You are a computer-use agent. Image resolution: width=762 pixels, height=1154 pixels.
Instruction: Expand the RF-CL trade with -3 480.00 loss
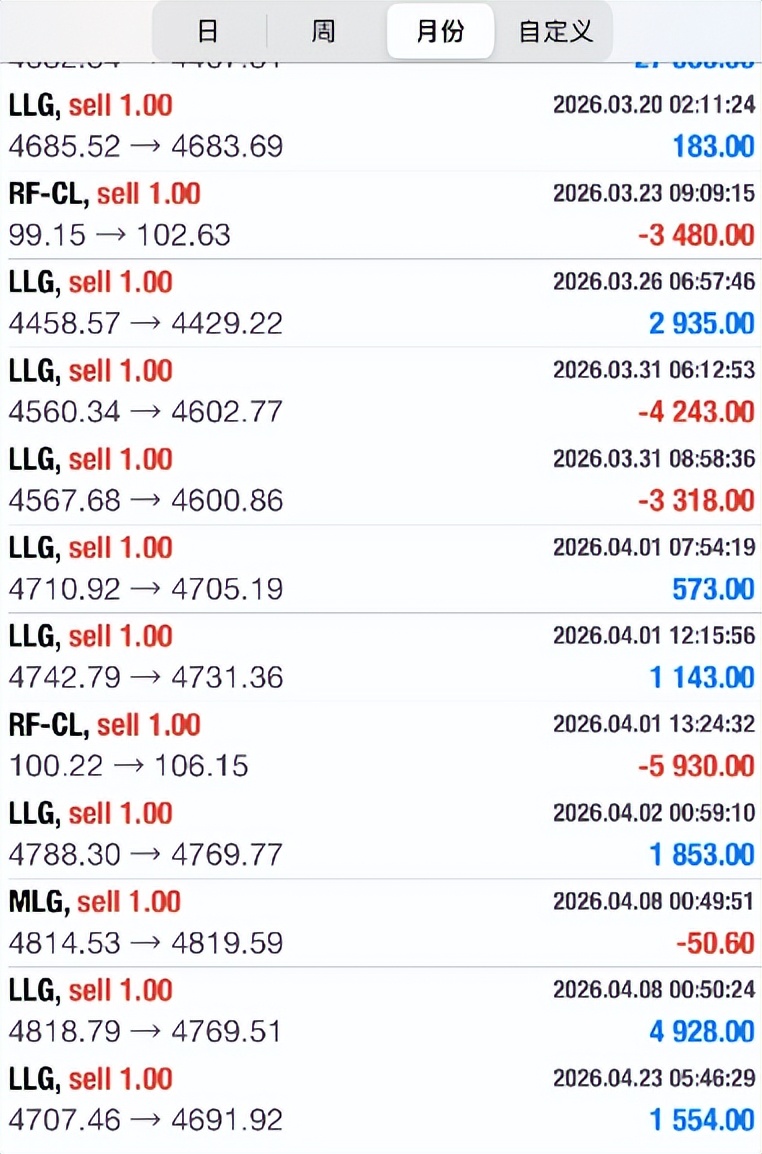(380, 214)
